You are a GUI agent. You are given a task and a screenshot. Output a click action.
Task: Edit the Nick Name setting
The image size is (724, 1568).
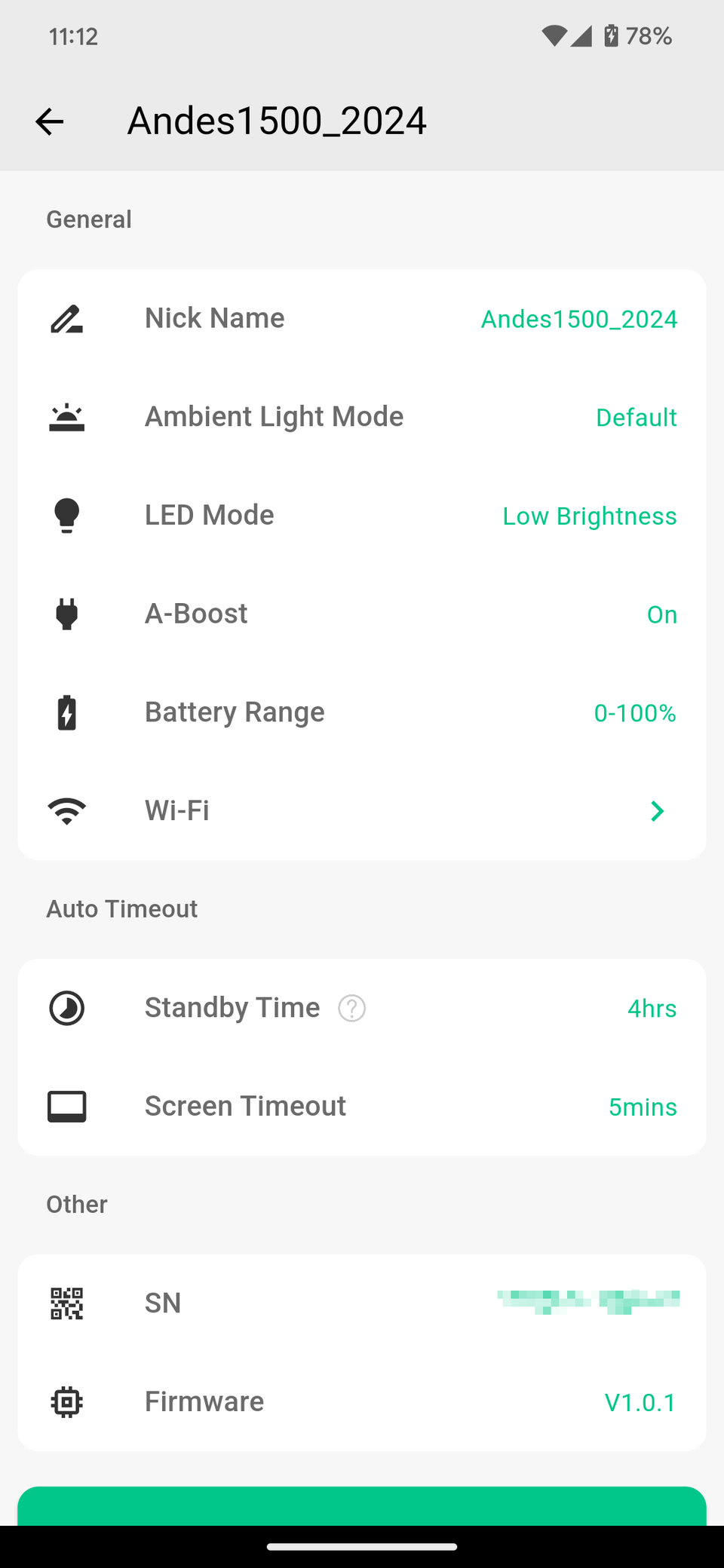pos(362,319)
